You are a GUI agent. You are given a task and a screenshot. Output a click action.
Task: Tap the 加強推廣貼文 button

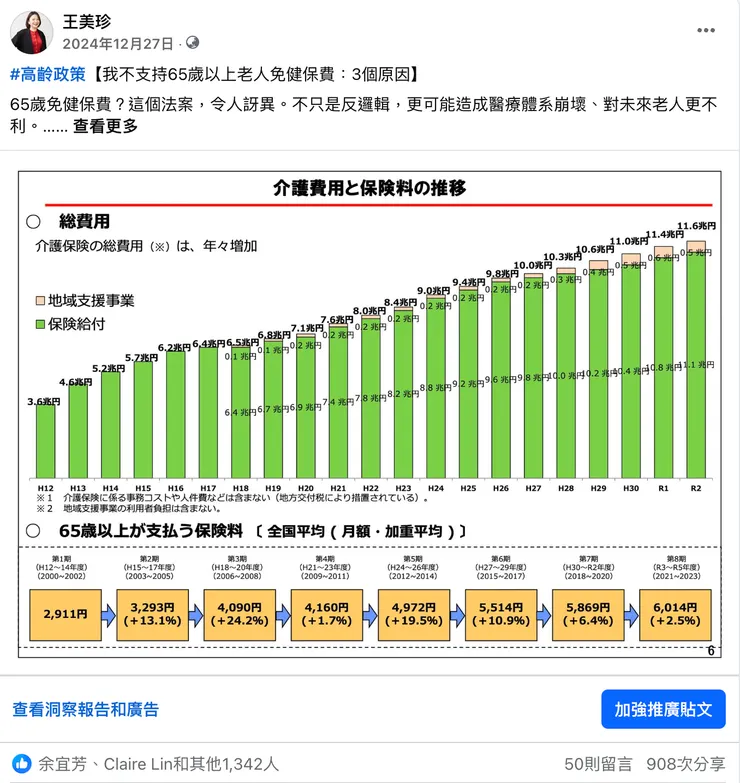663,709
